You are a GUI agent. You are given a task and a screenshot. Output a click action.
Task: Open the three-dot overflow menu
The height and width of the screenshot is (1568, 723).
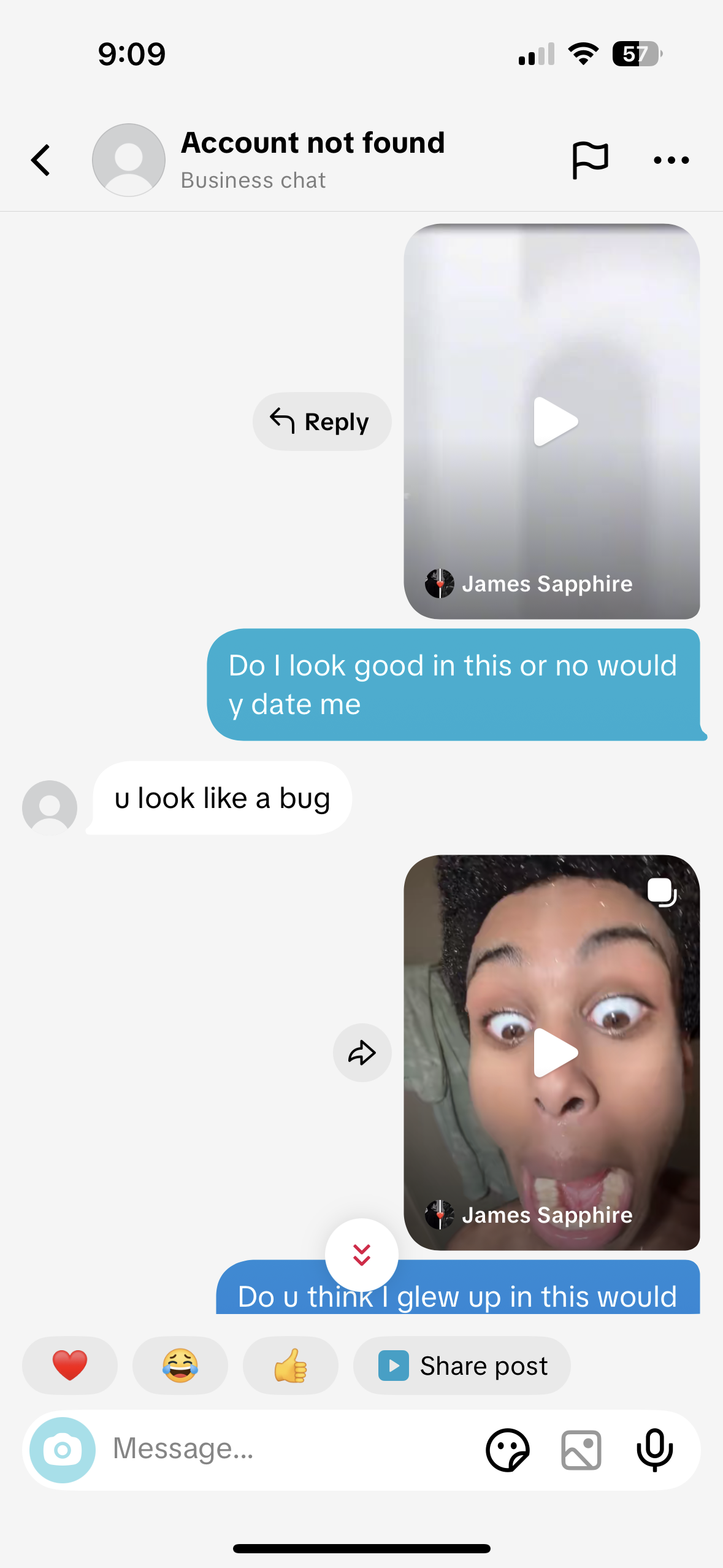point(671,161)
